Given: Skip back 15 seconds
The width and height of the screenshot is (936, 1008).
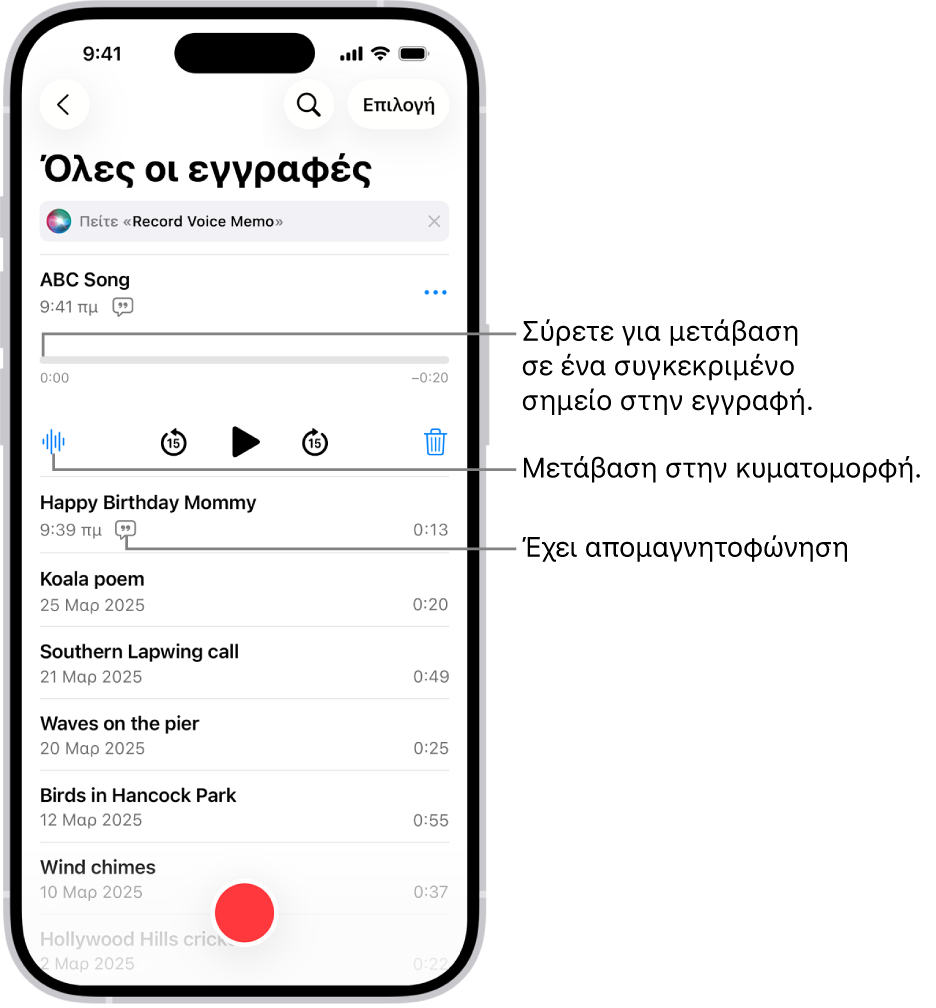Looking at the screenshot, I should (x=174, y=442).
